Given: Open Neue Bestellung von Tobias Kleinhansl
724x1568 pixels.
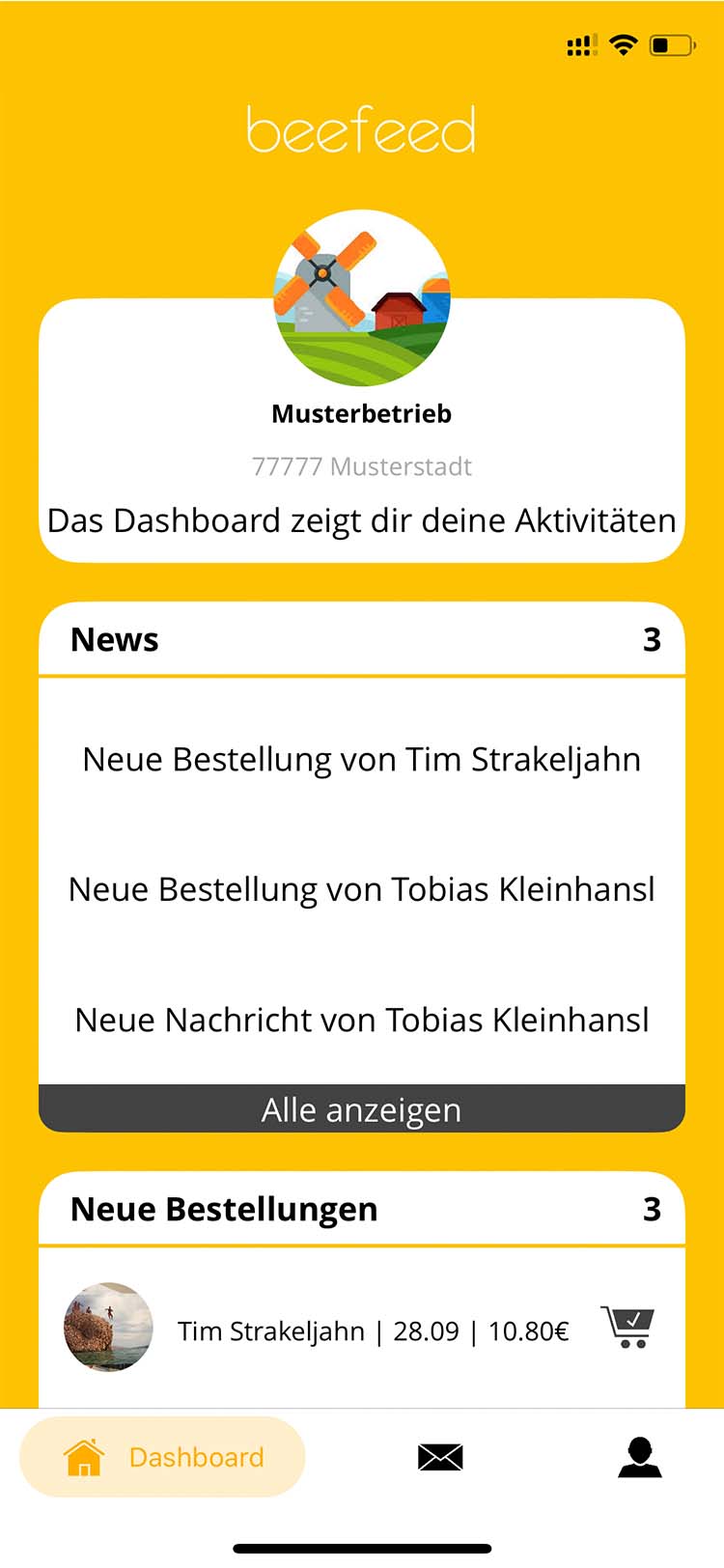Looking at the screenshot, I should (x=361, y=889).
